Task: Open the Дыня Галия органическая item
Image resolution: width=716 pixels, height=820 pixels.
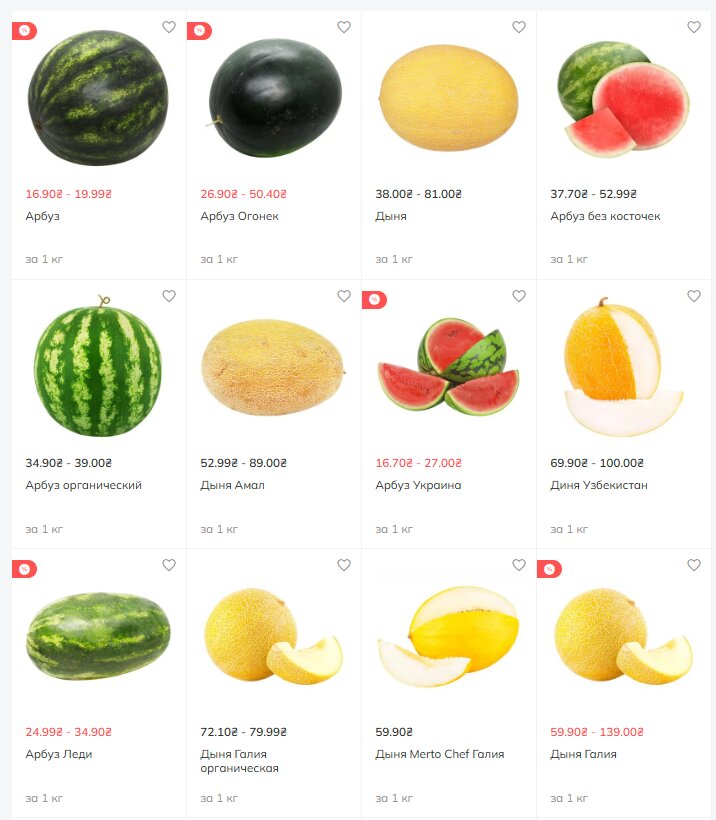Action: click(272, 635)
